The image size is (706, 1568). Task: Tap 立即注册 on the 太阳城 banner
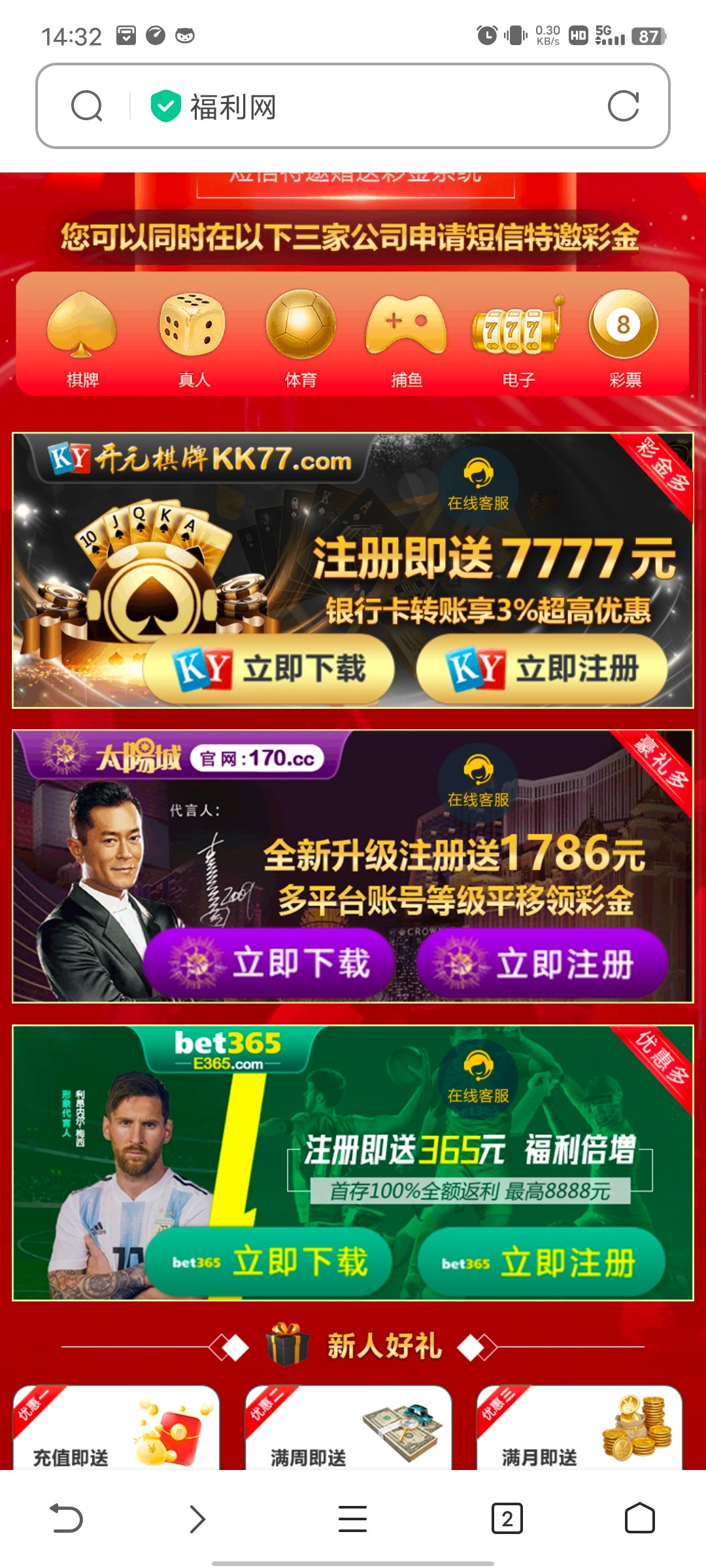(x=542, y=964)
